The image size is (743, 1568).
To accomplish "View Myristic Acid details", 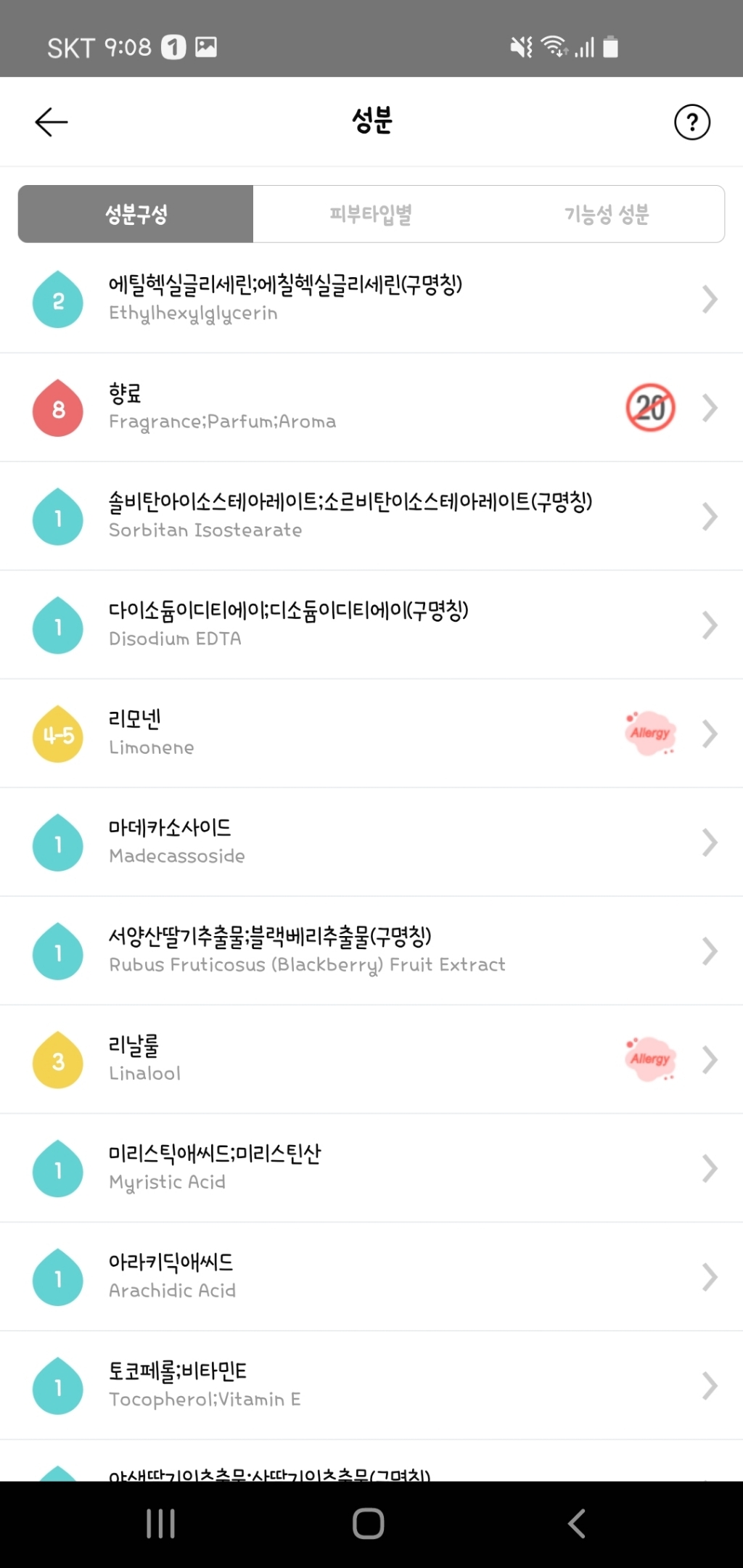I will [x=371, y=1167].
